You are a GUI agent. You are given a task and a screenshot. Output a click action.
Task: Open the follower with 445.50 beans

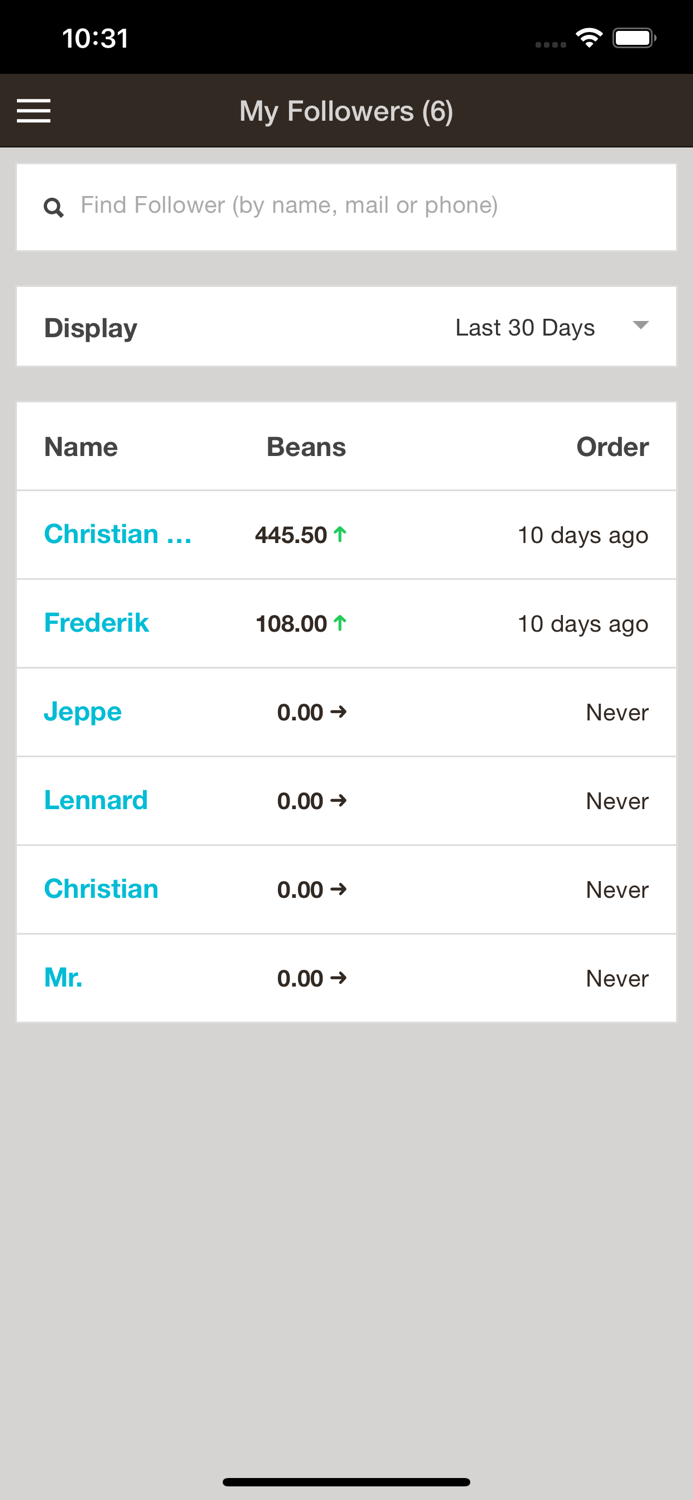118,534
